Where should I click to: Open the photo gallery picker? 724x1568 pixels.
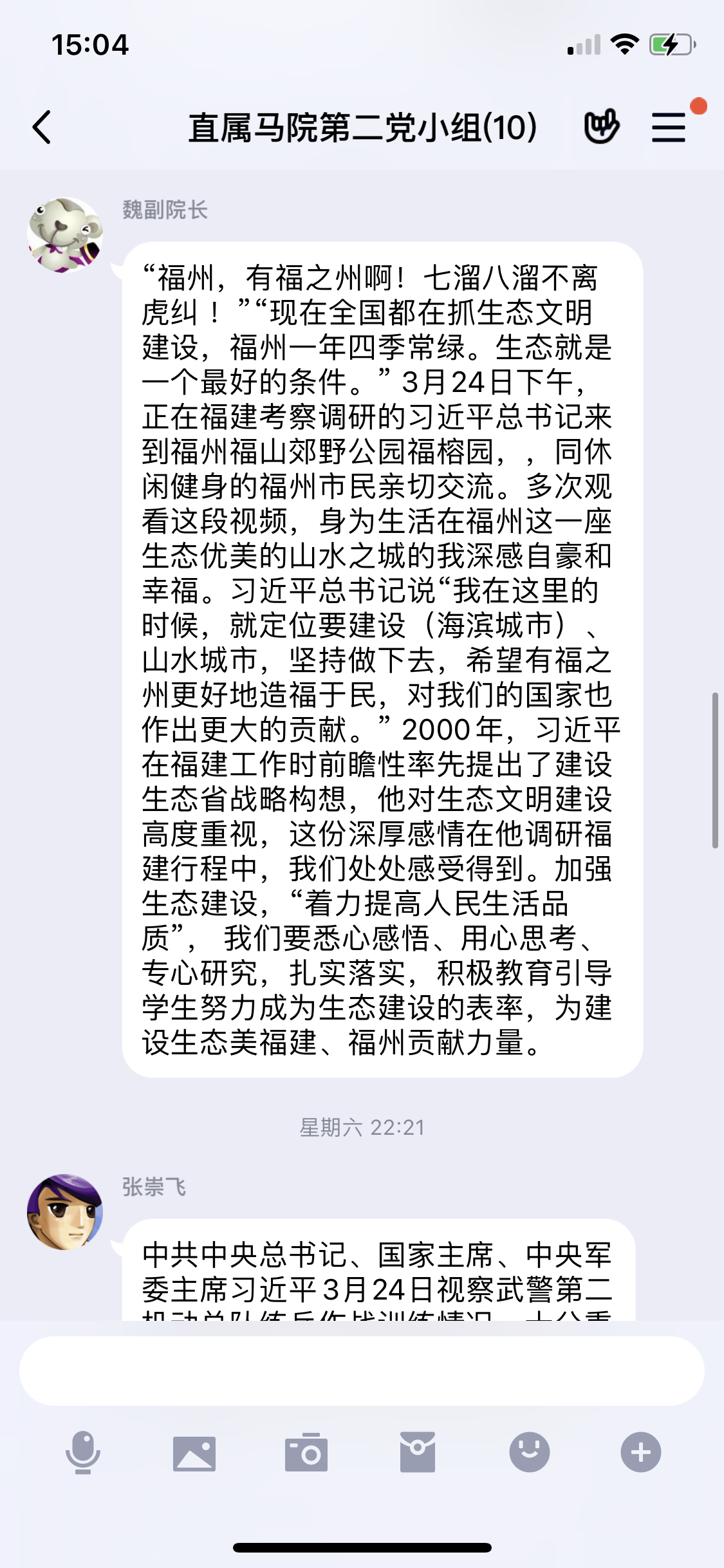(194, 1453)
